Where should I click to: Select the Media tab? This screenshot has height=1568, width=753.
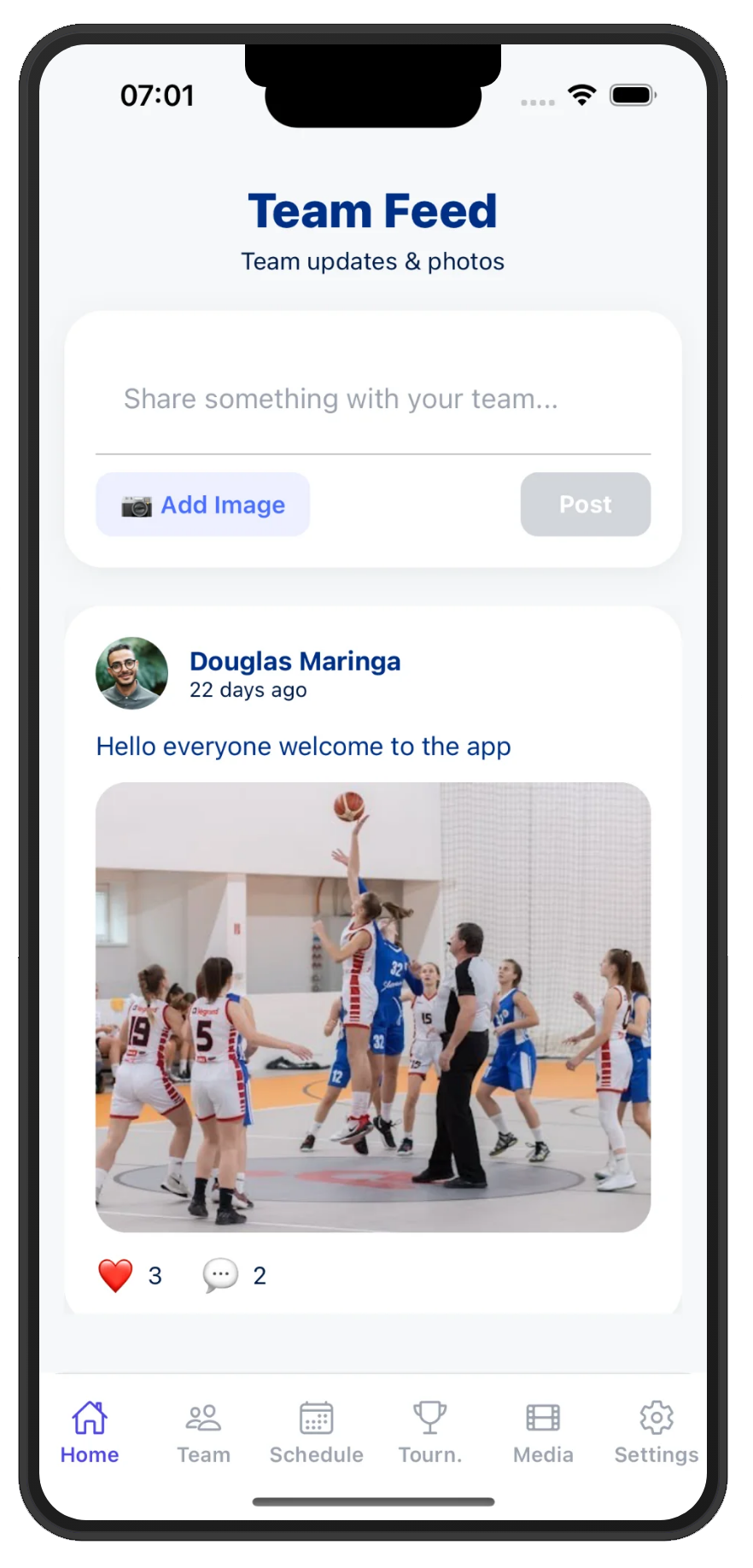point(543,1433)
